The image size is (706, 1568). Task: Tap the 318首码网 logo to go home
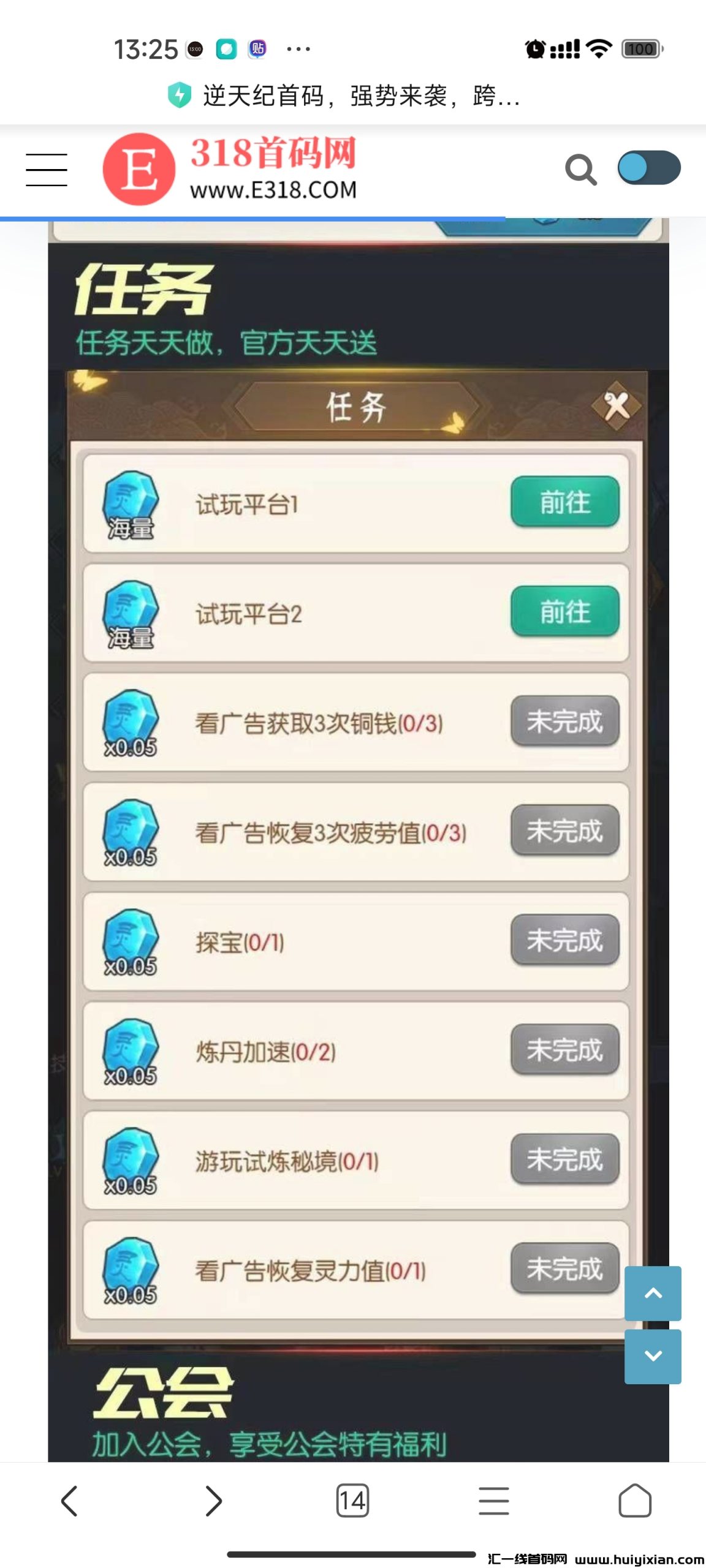(x=230, y=169)
